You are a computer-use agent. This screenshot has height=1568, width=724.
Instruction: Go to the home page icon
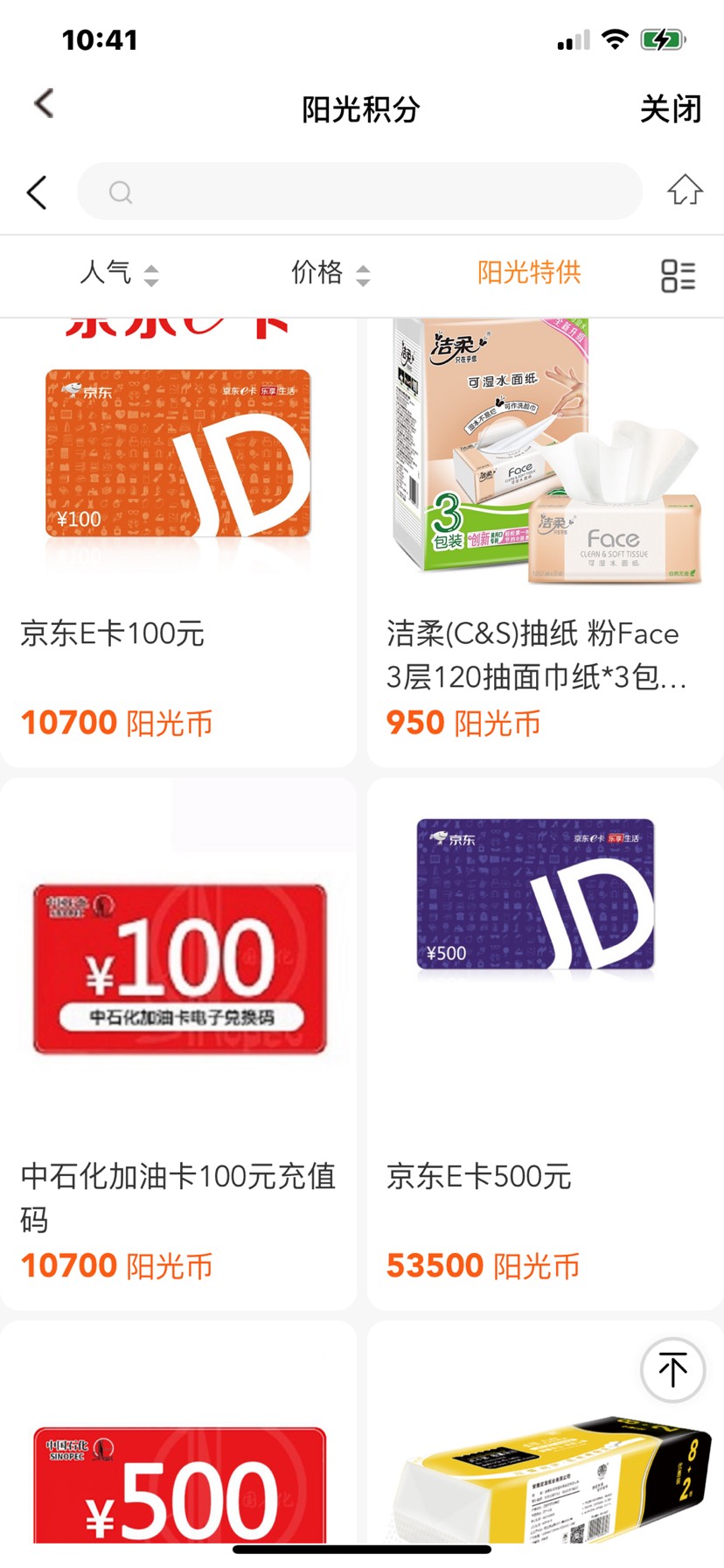(685, 190)
